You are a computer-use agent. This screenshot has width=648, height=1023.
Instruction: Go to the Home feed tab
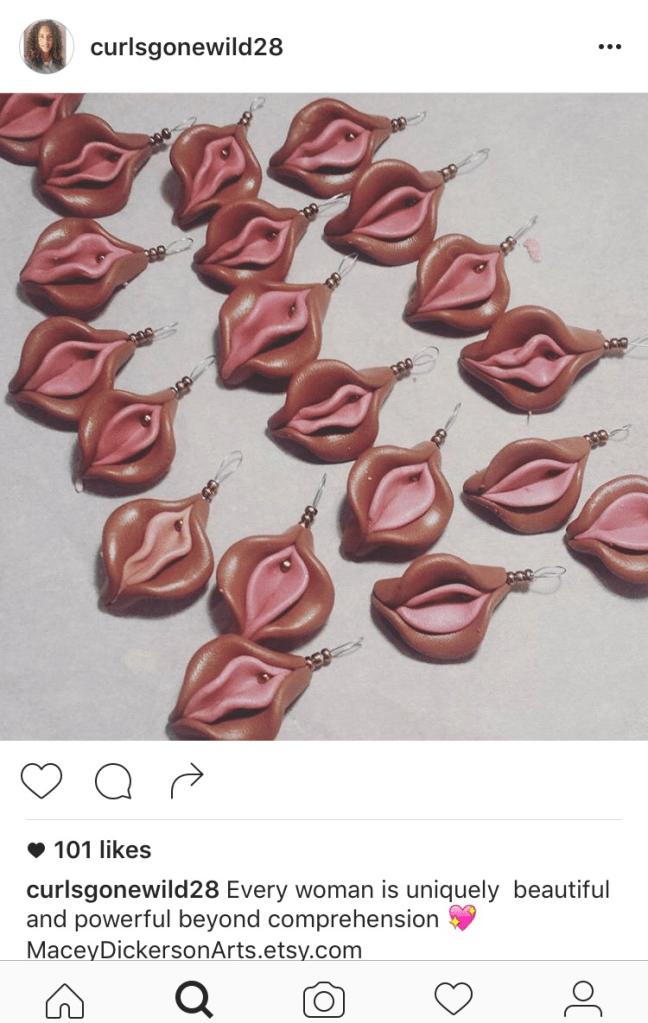65,998
